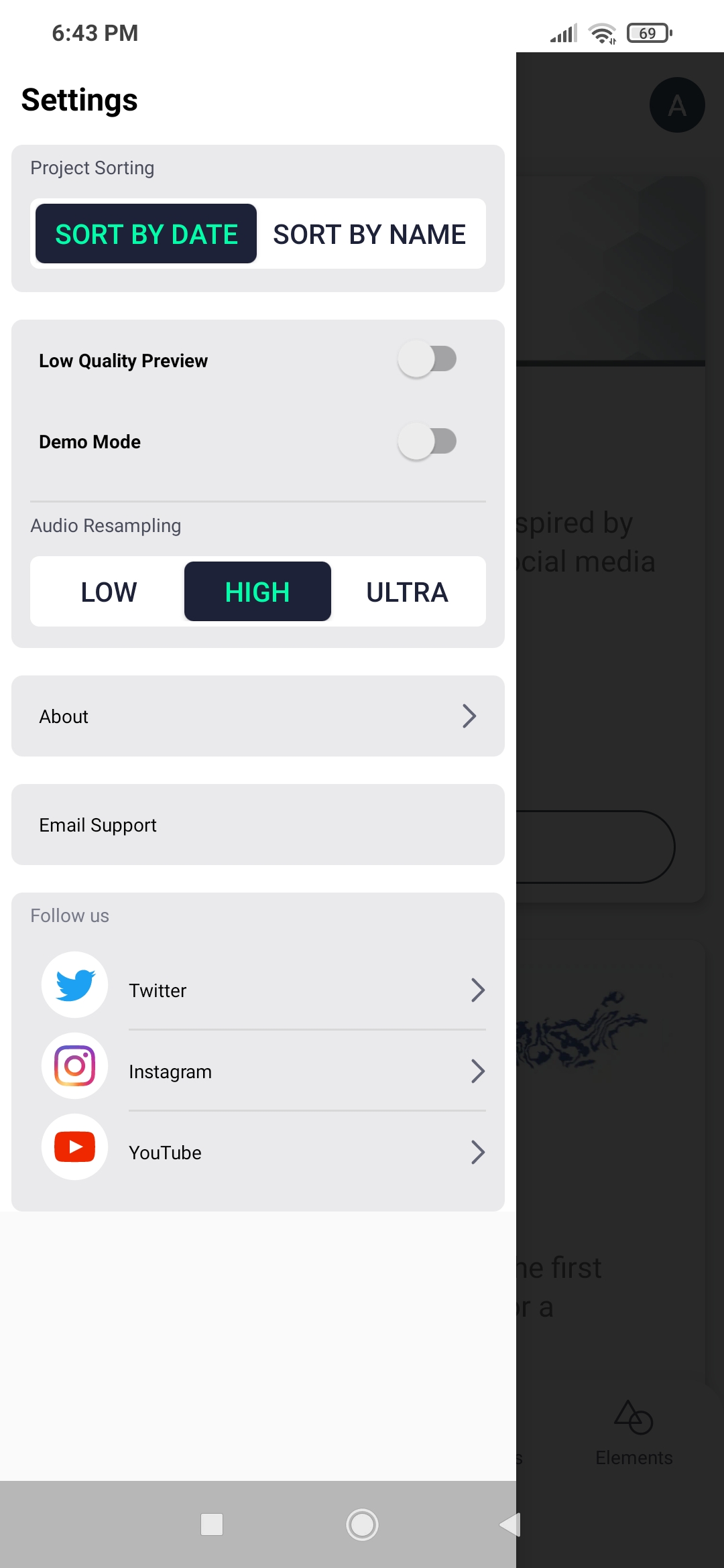Viewport: 724px width, 1568px height.
Task: Open Email Support
Action: point(258,825)
